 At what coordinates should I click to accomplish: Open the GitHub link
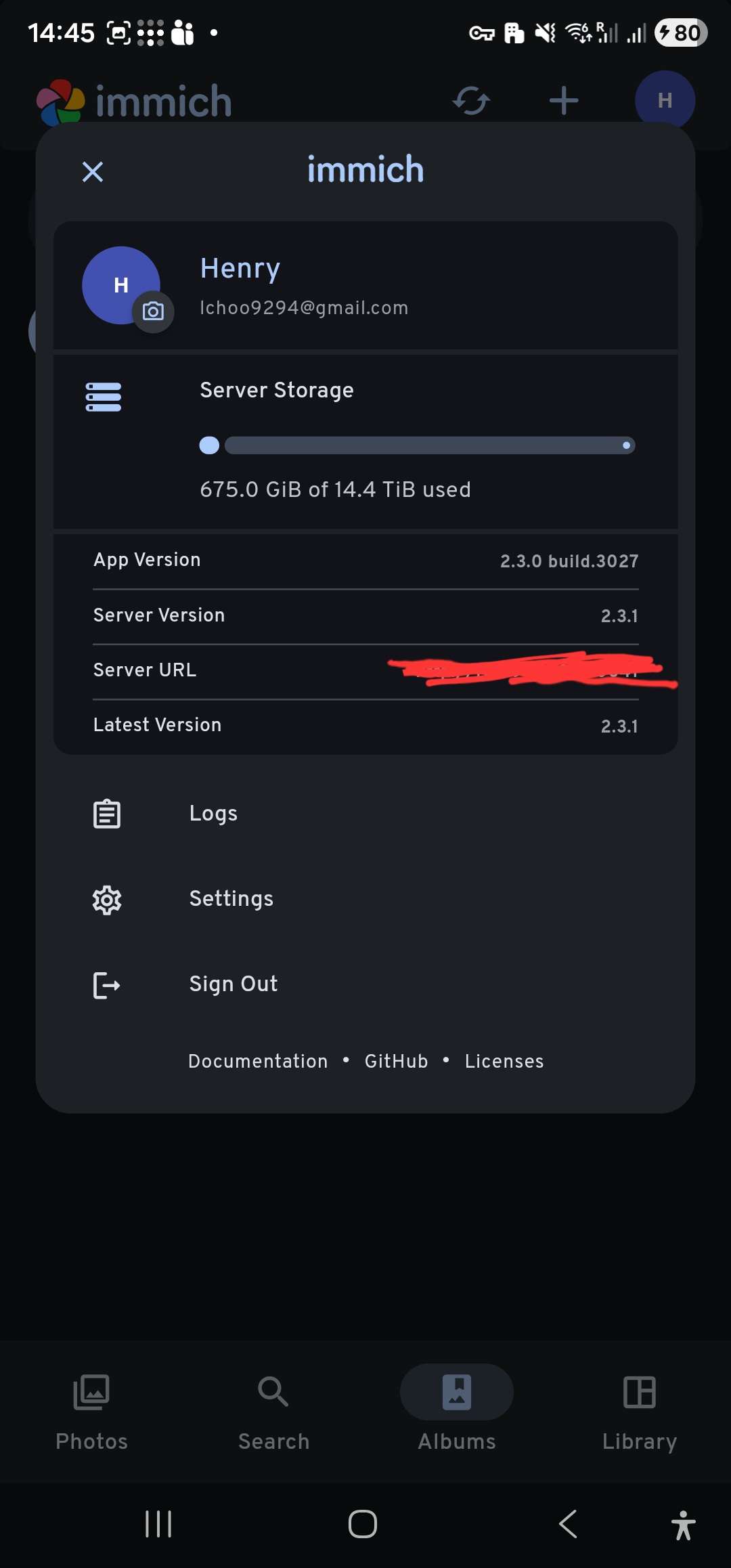pos(396,1061)
